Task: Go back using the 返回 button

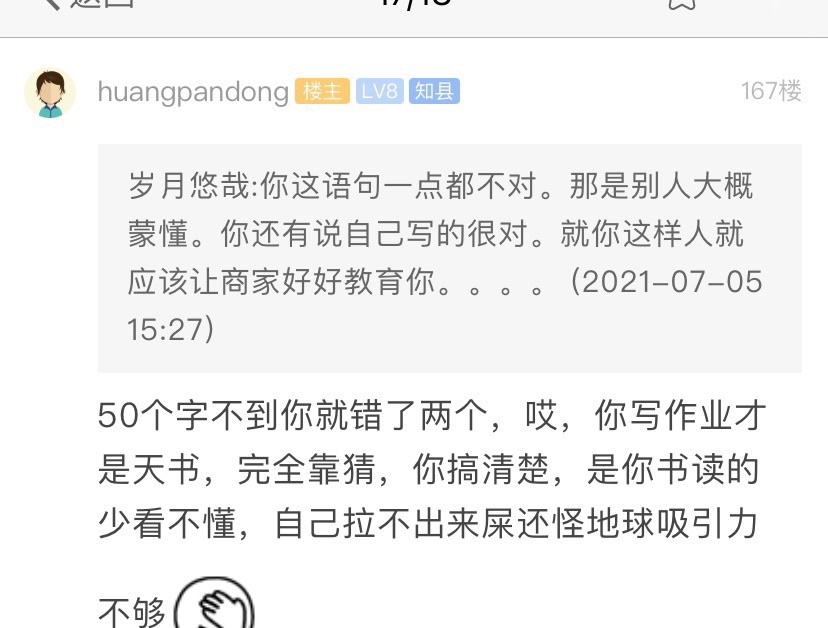Action: pos(88,4)
